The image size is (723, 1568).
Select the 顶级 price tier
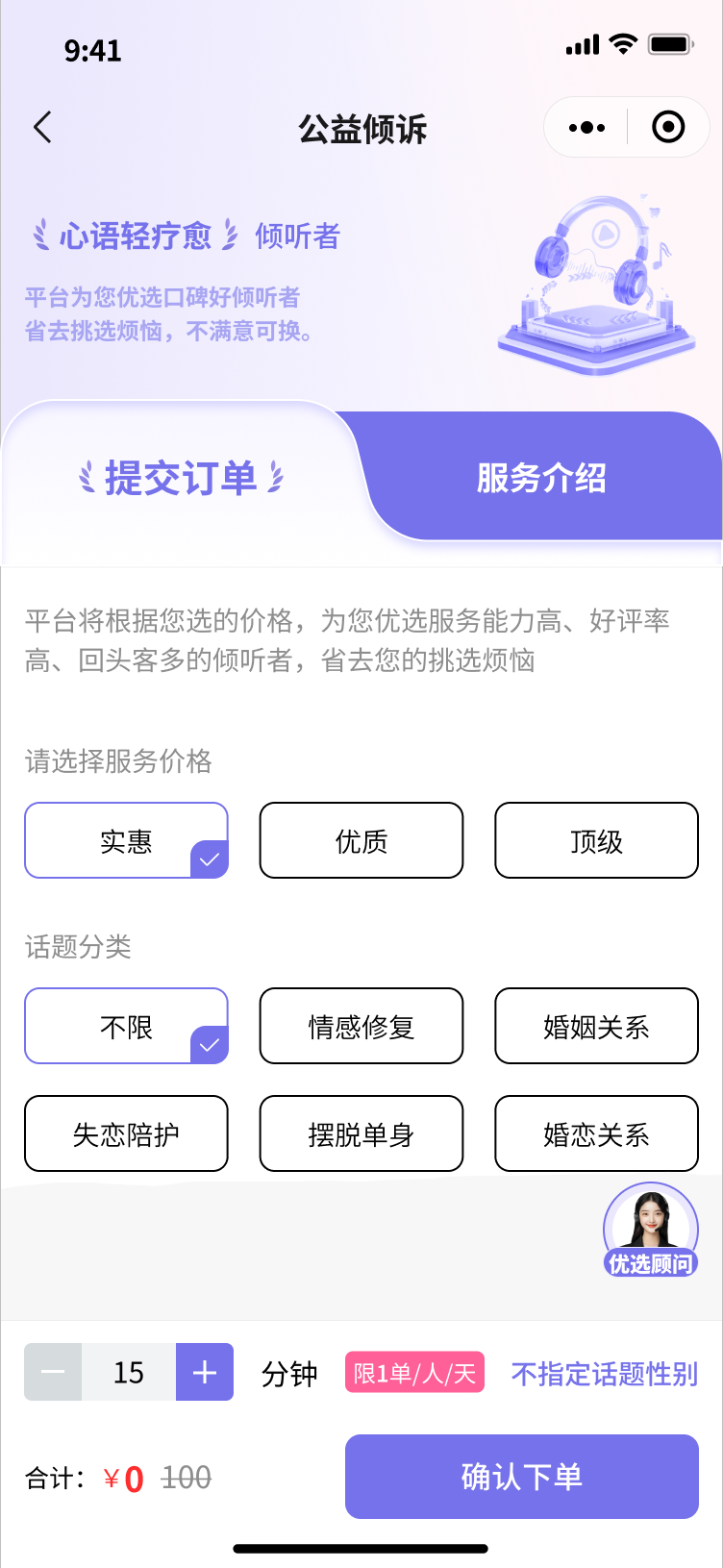click(x=596, y=841)
